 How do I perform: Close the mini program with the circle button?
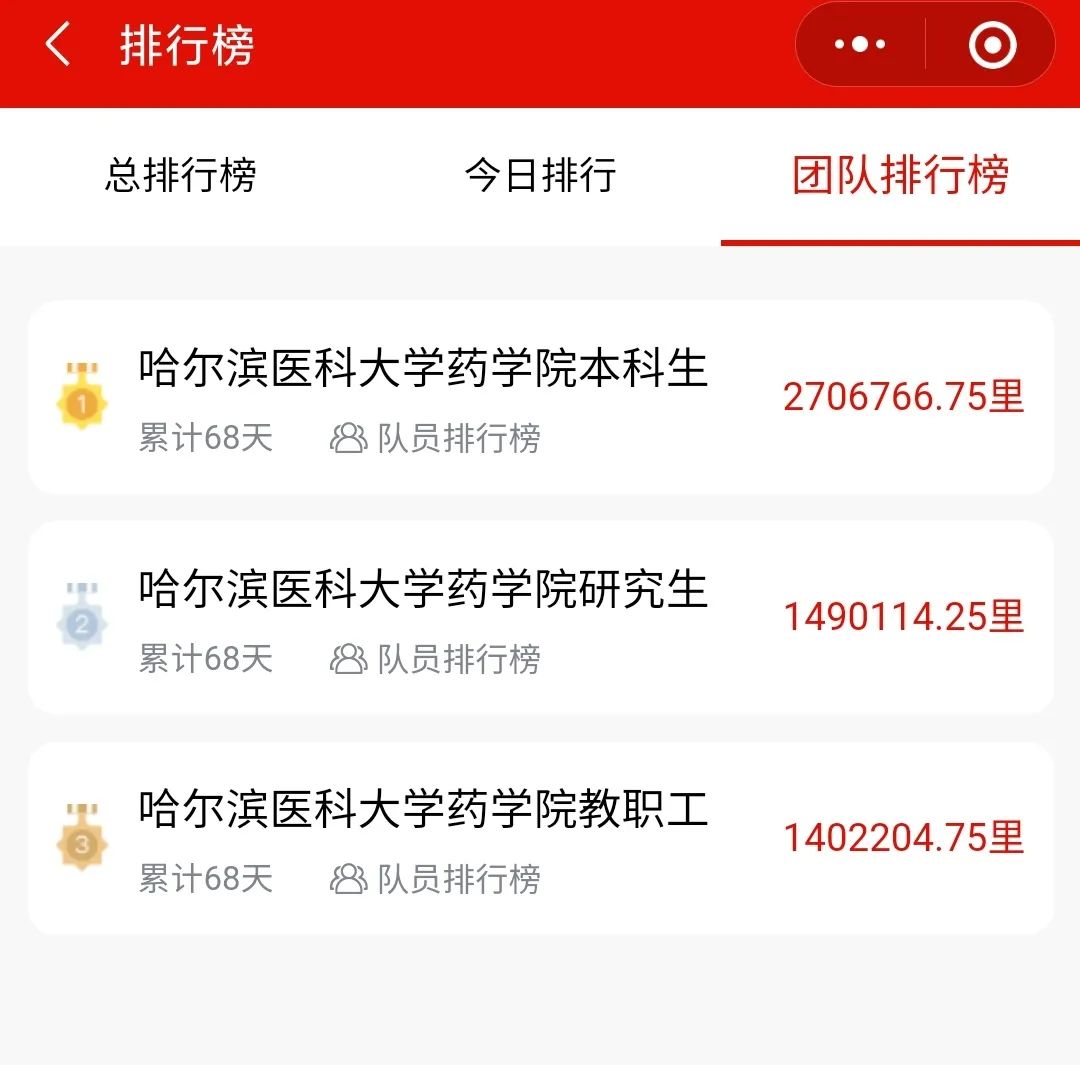[992, 45]
